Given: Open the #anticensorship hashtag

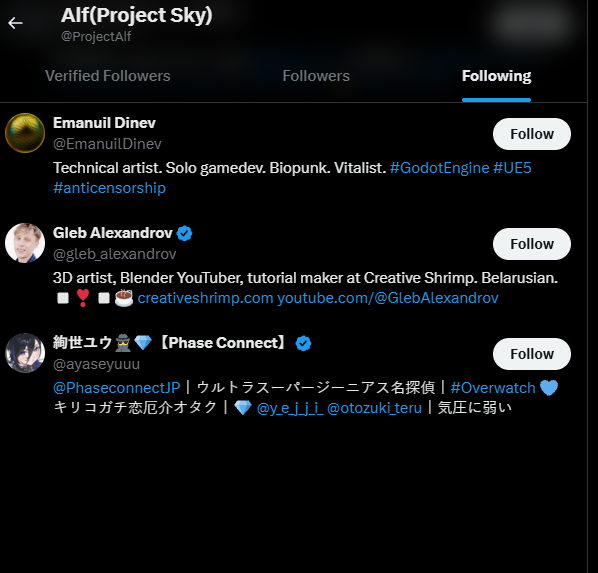Looking at the screenshot, I should click(109, 188).
